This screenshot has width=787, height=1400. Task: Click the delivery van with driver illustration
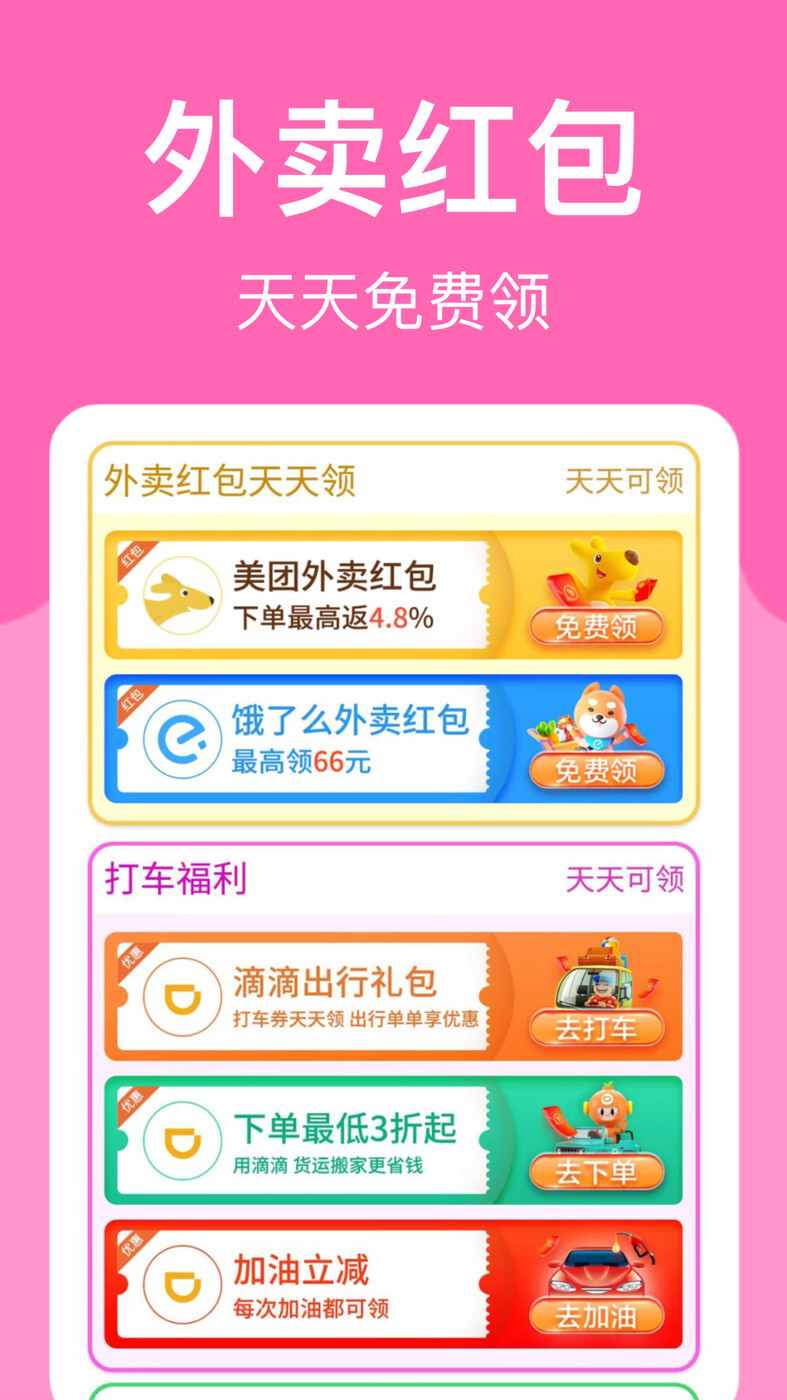point(595,980)
